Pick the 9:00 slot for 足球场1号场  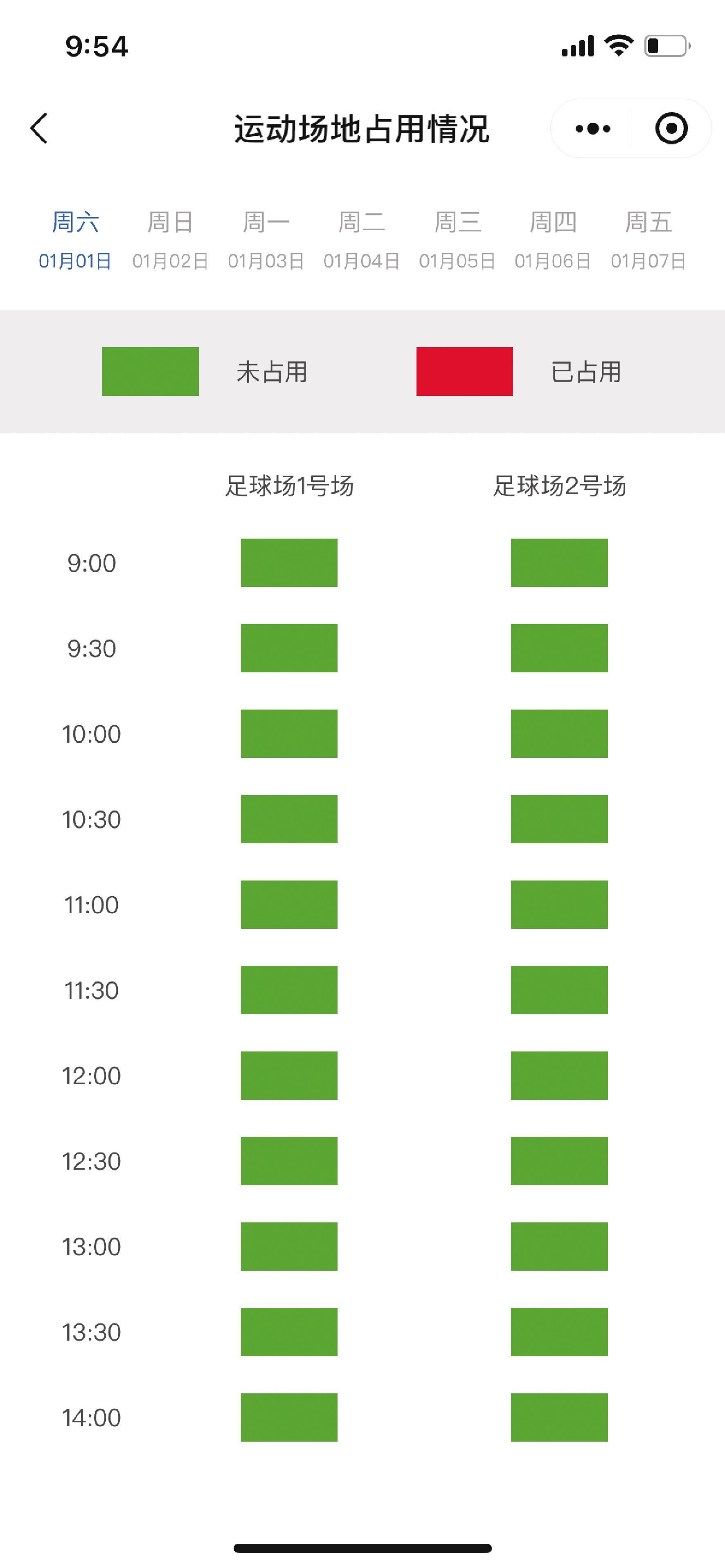click(x=289, y=562)
